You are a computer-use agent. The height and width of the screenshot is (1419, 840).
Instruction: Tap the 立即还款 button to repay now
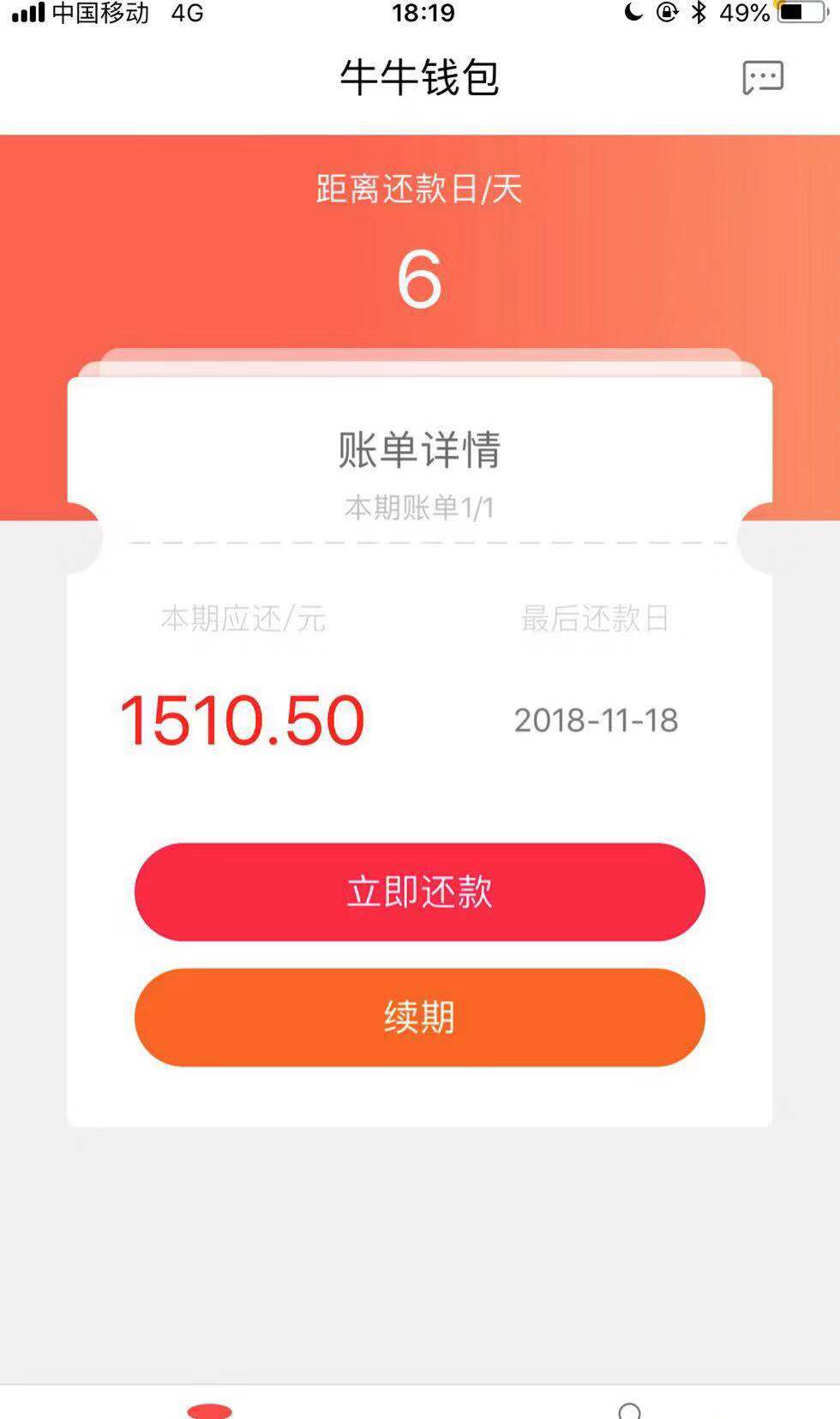(x=419, y=892)
